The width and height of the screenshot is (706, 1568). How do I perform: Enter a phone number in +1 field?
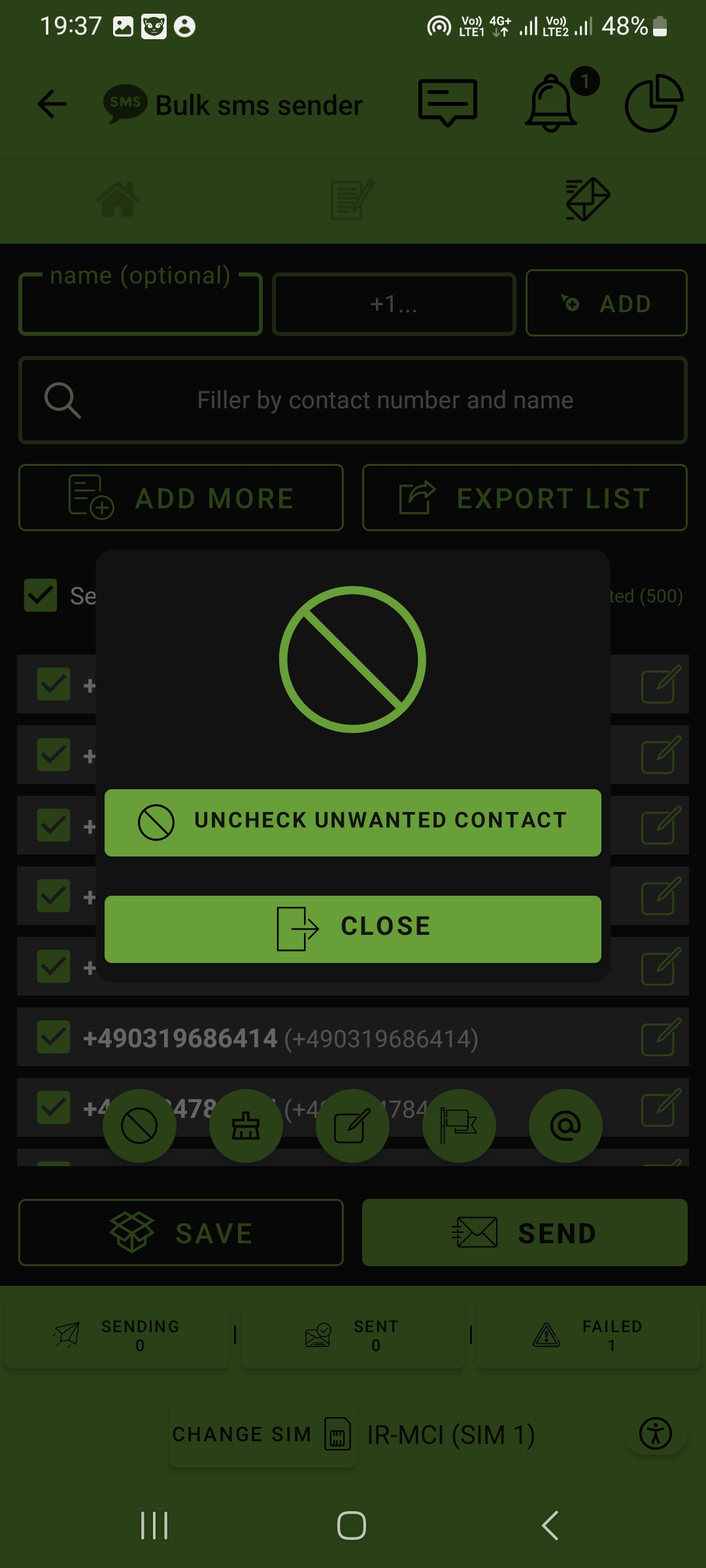[x=394, y=304]
